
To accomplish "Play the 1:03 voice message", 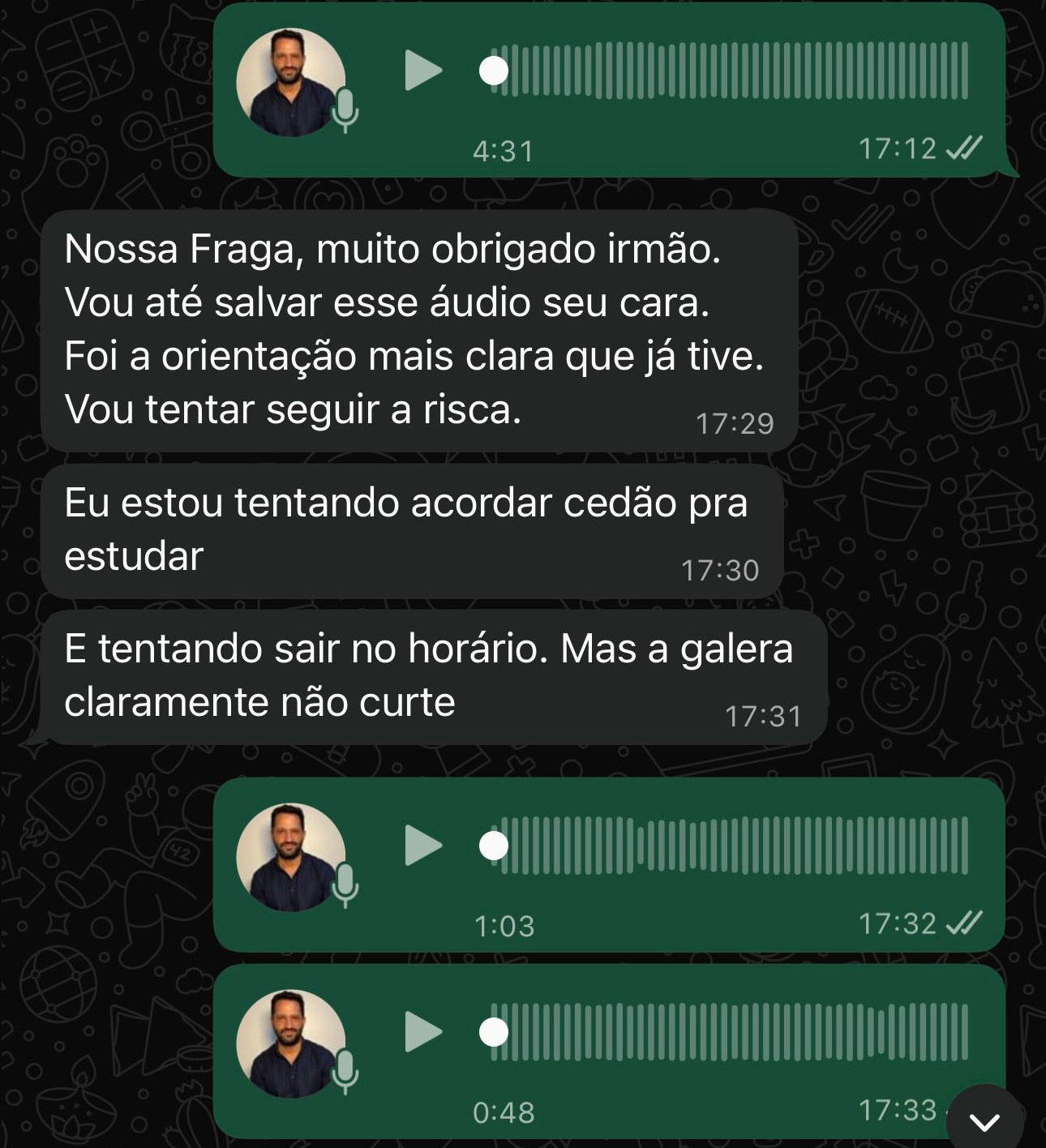I will click(x=422, y=846).
